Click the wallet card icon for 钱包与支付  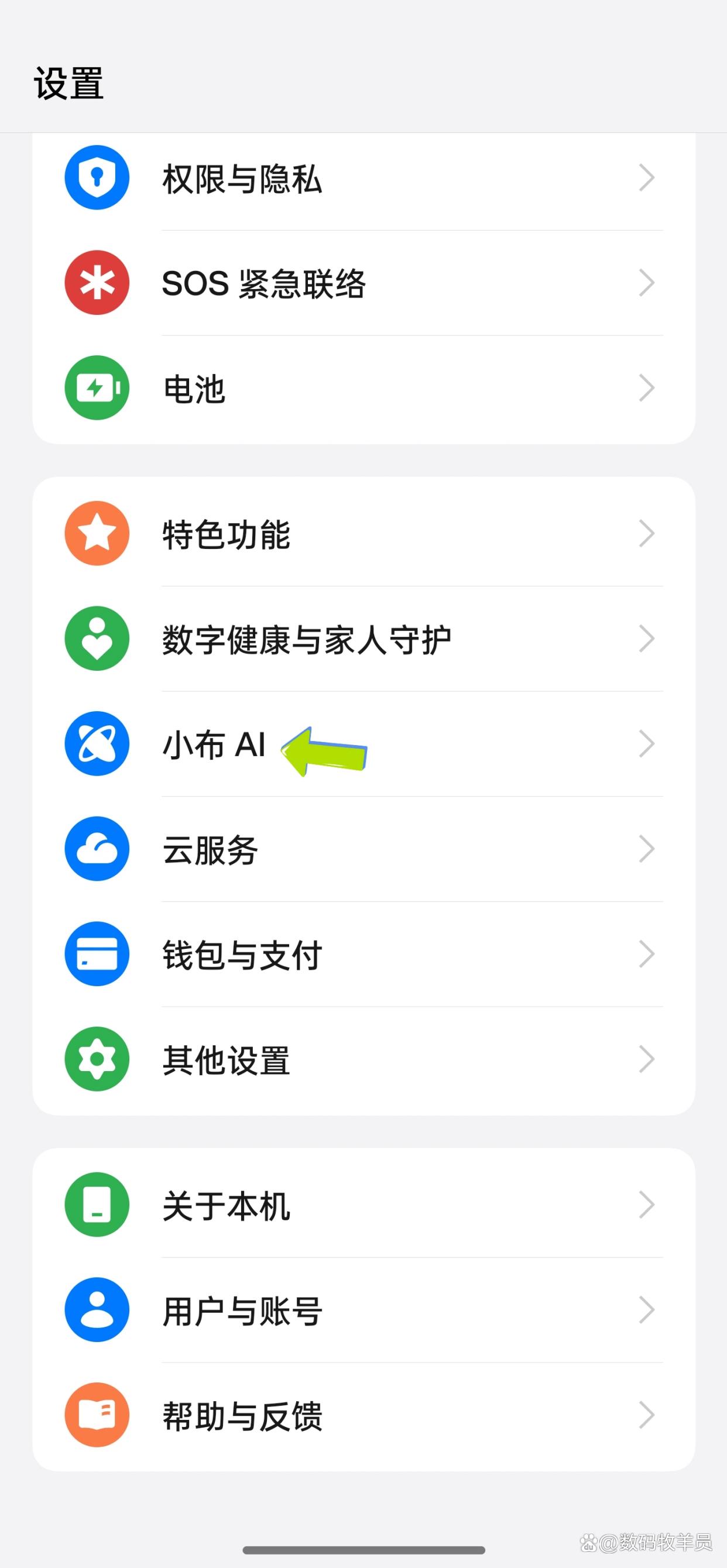[96, 955]
